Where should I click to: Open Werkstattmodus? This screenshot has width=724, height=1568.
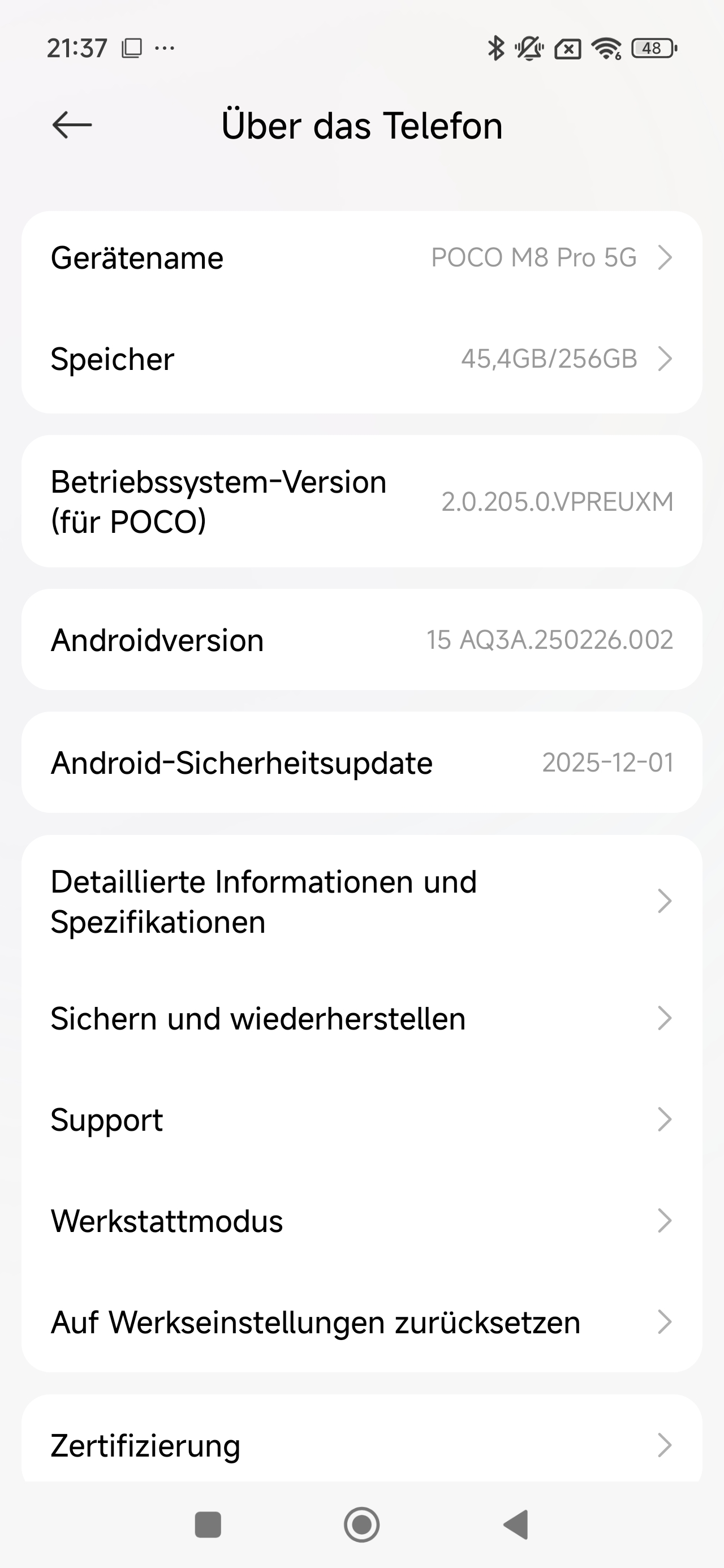point(361,1221)
